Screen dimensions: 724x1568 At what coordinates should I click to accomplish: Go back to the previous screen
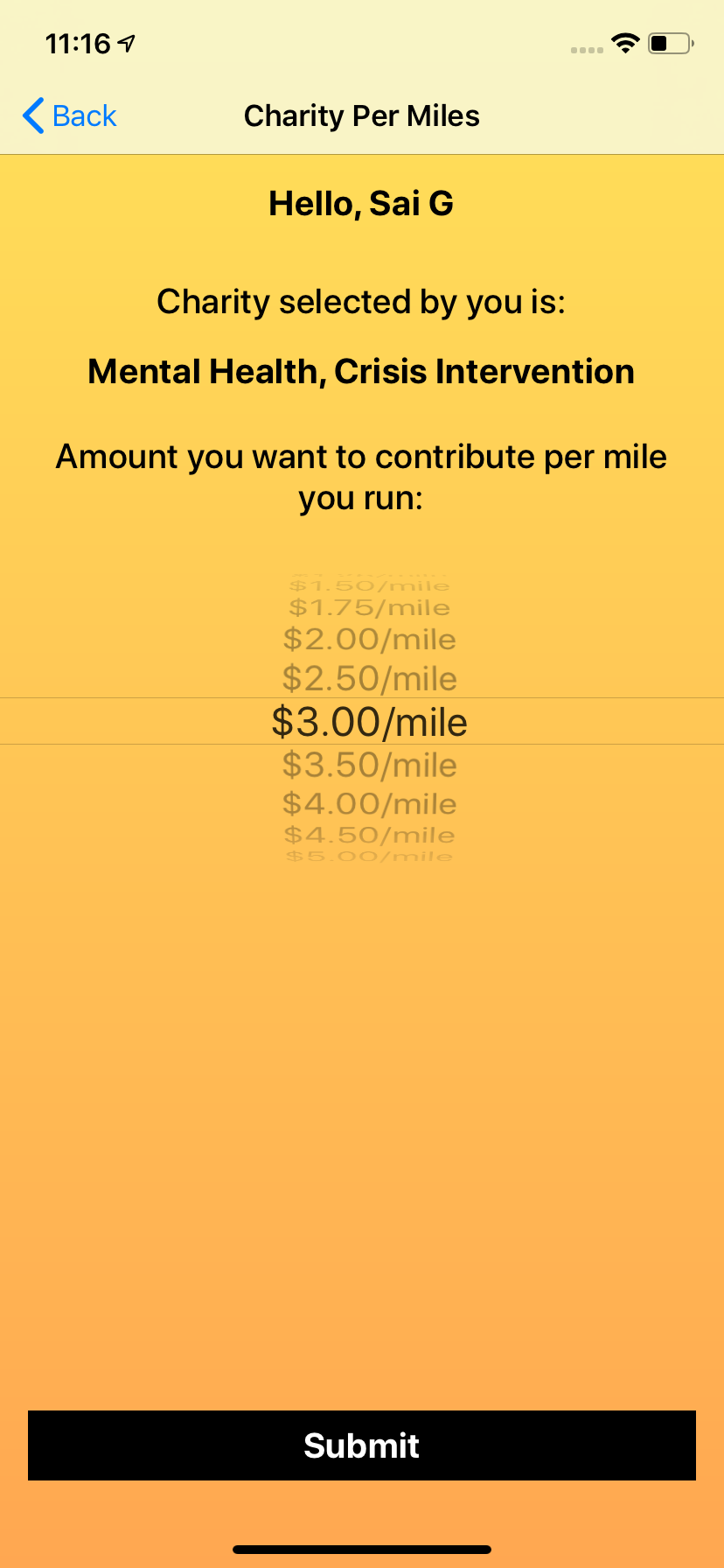click(x=70, y=115)
